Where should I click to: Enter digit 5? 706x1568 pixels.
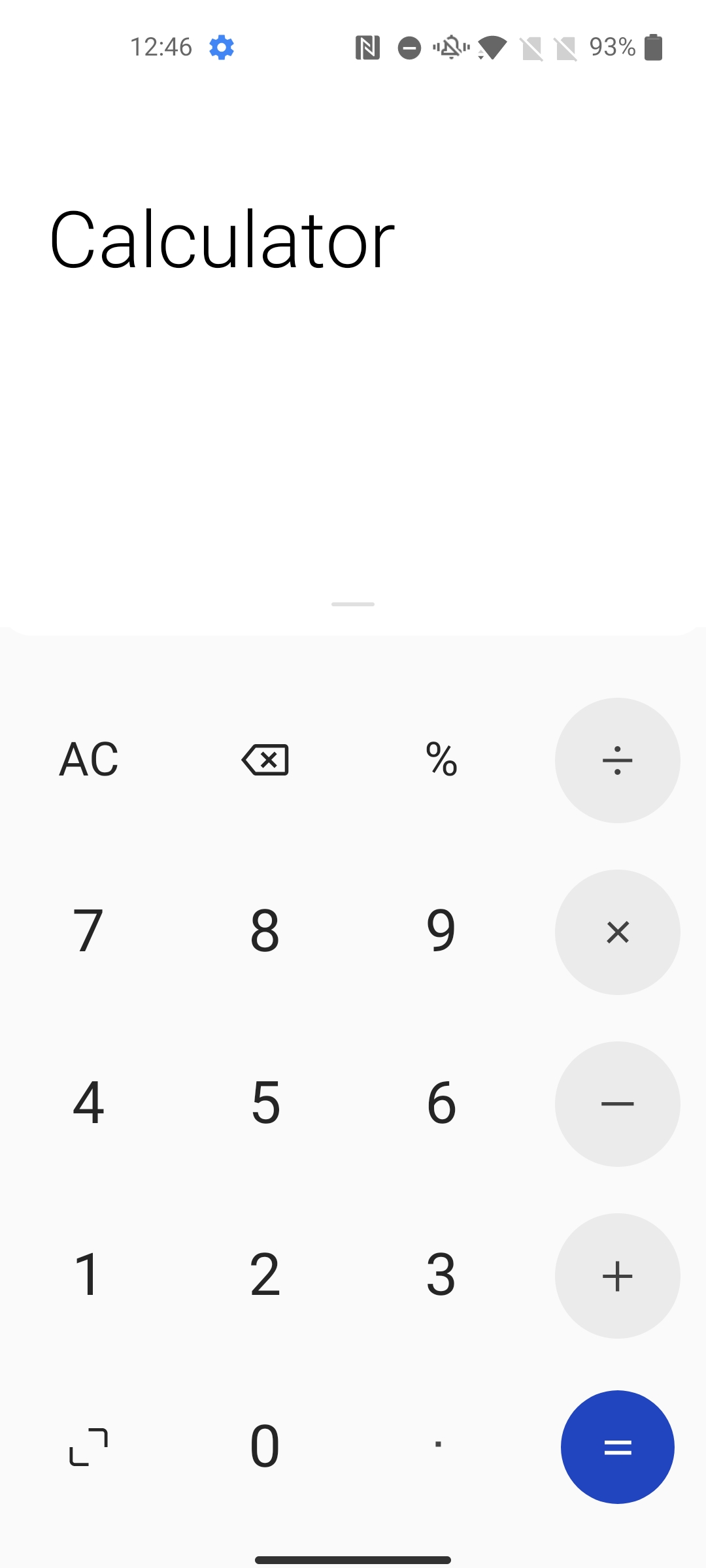[265, 1103]
